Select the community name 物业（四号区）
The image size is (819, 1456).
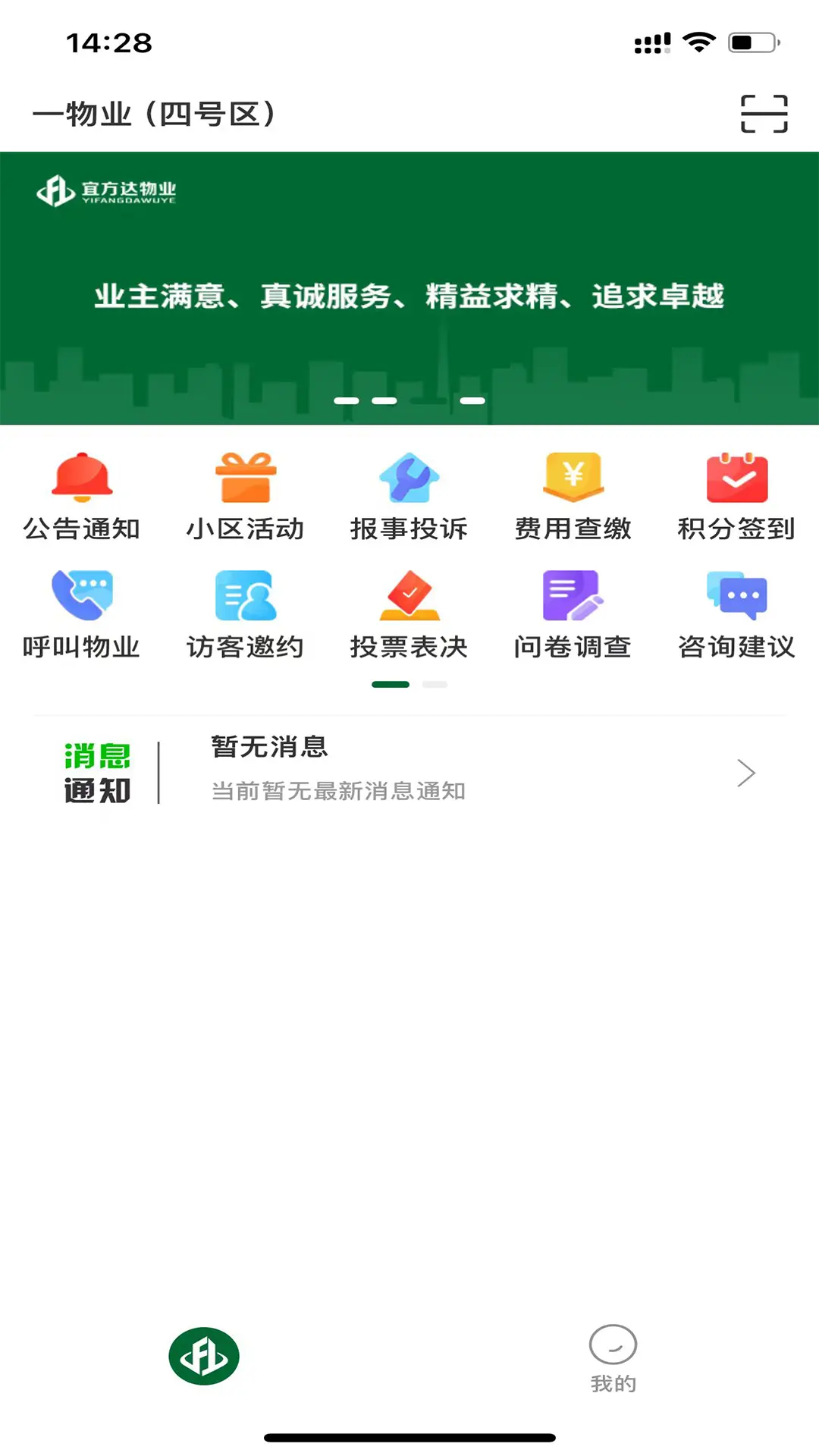point(155,115)
